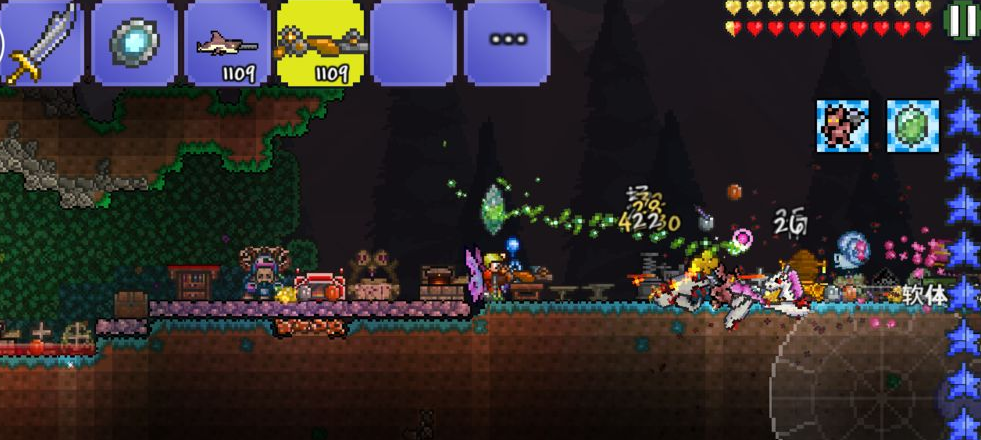Pause the game
This screenshot has height=440, width=981.
pyautogui.click(x=962, y=20)
